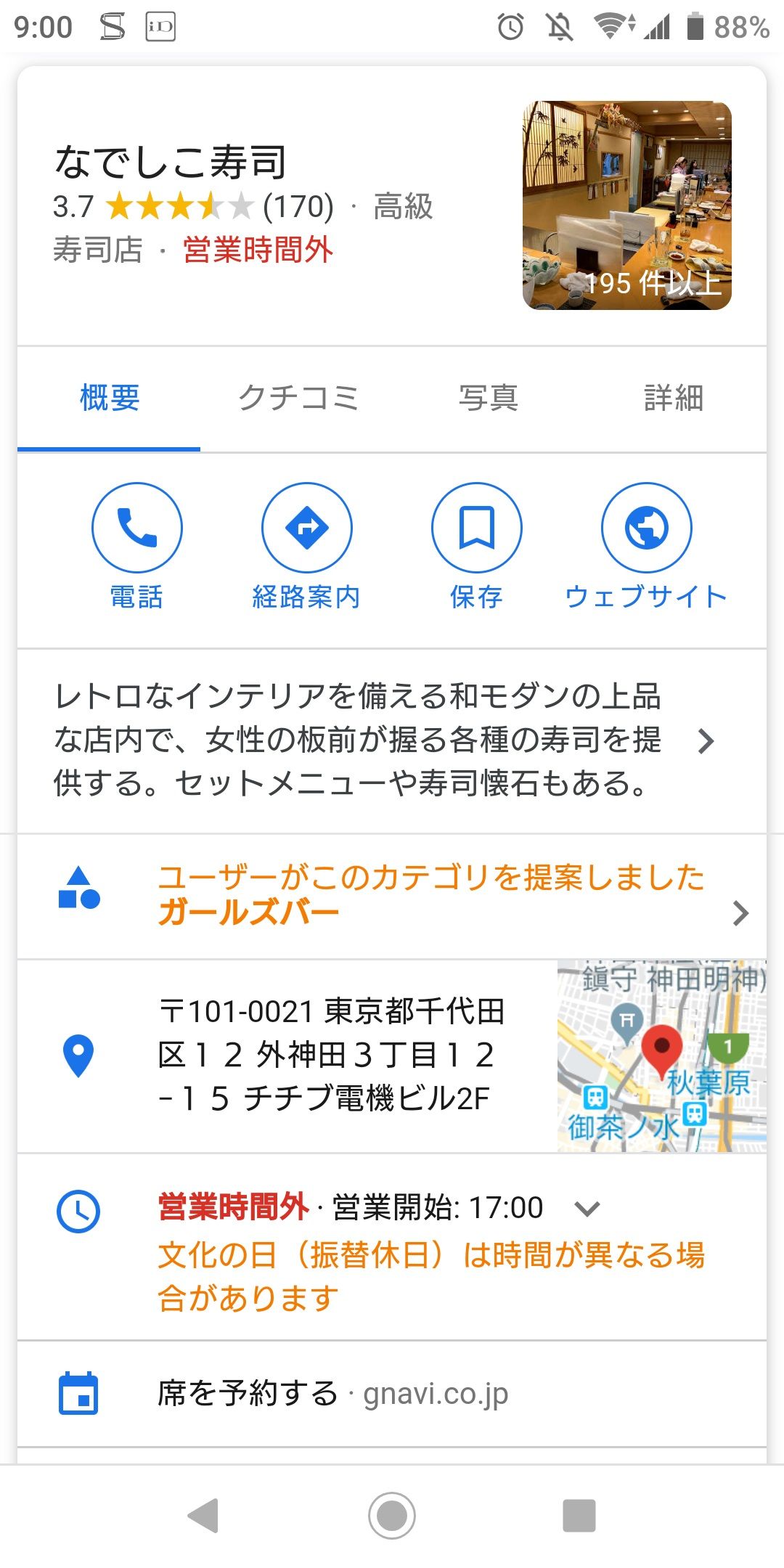Select the 概要 tab
Viewport: 784px width, 1568px height.
click(x=110, y=399)
